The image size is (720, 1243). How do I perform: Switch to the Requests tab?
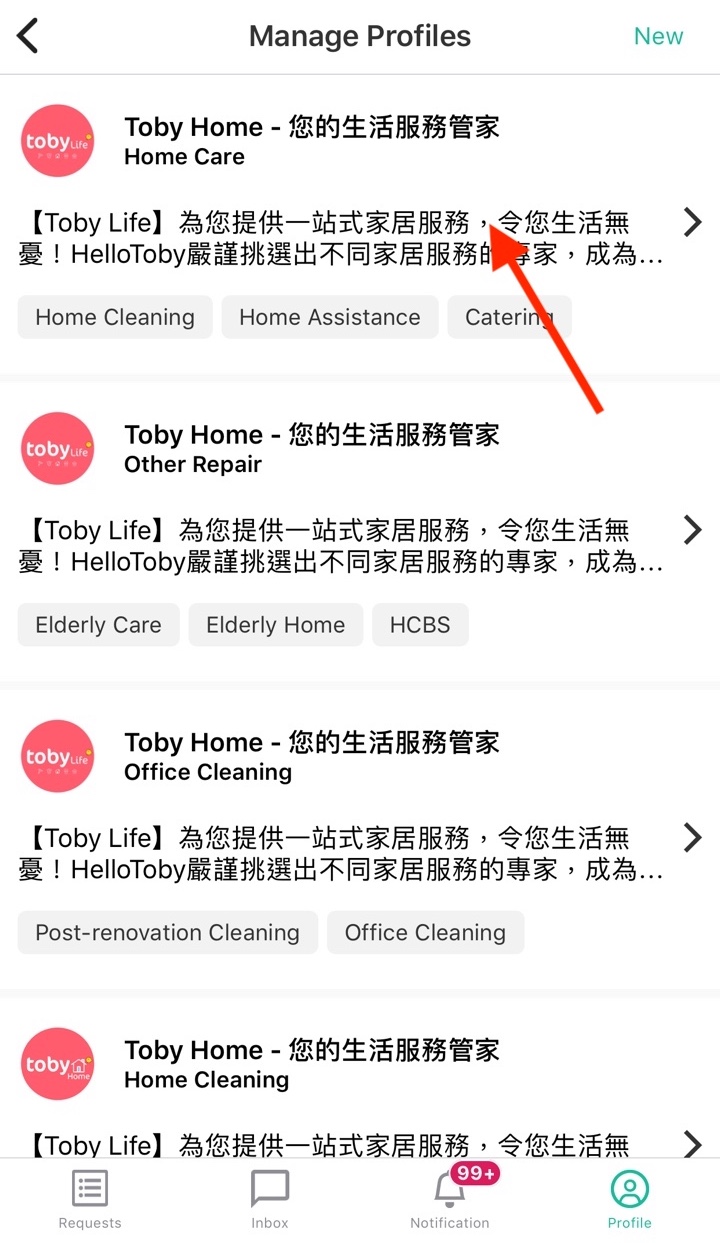(x=90, y=1201)
